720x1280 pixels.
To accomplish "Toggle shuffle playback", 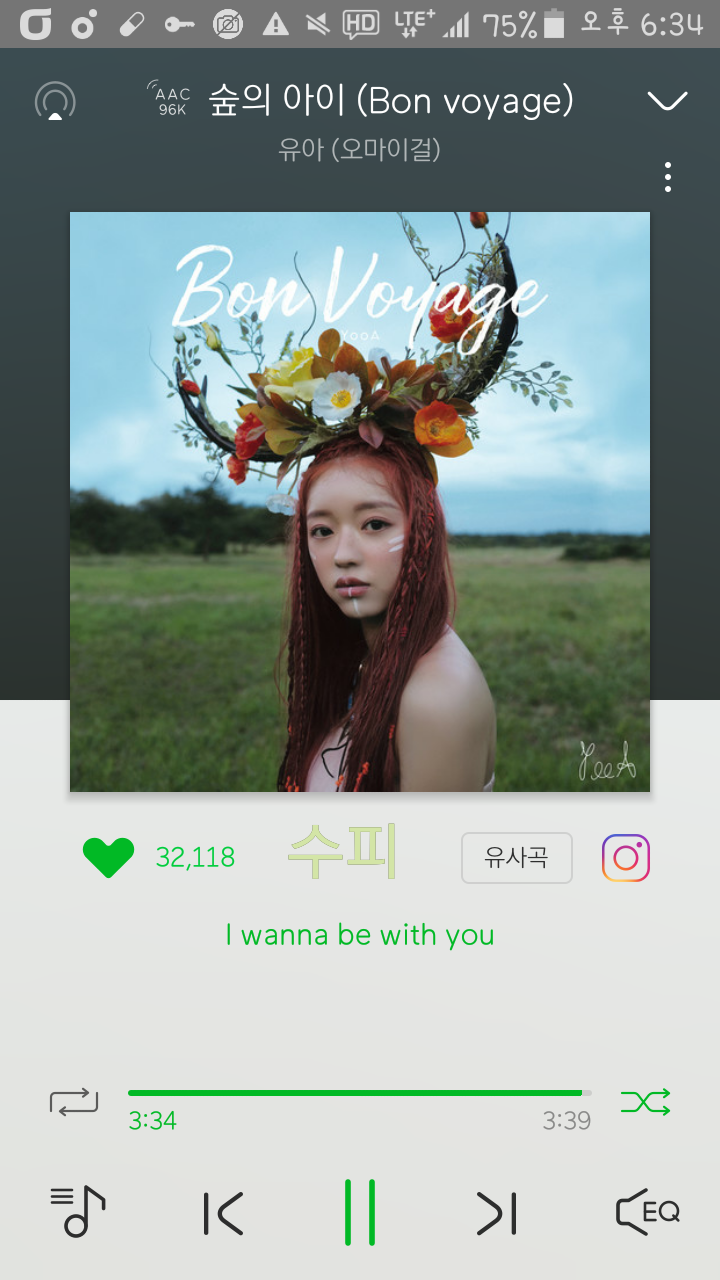I will pyautogui.click(x=645, y=1102).
